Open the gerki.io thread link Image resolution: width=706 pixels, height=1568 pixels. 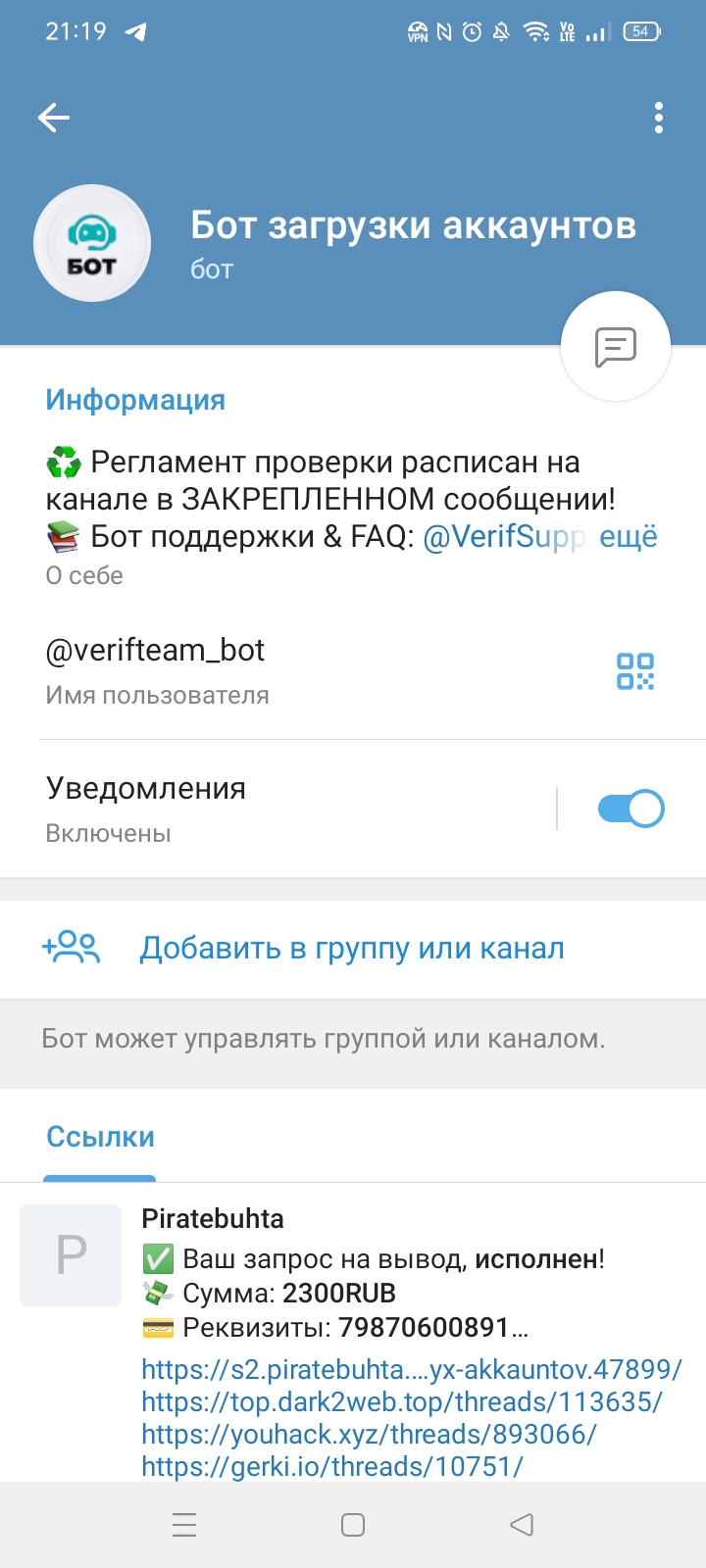tap(331, 1466)
